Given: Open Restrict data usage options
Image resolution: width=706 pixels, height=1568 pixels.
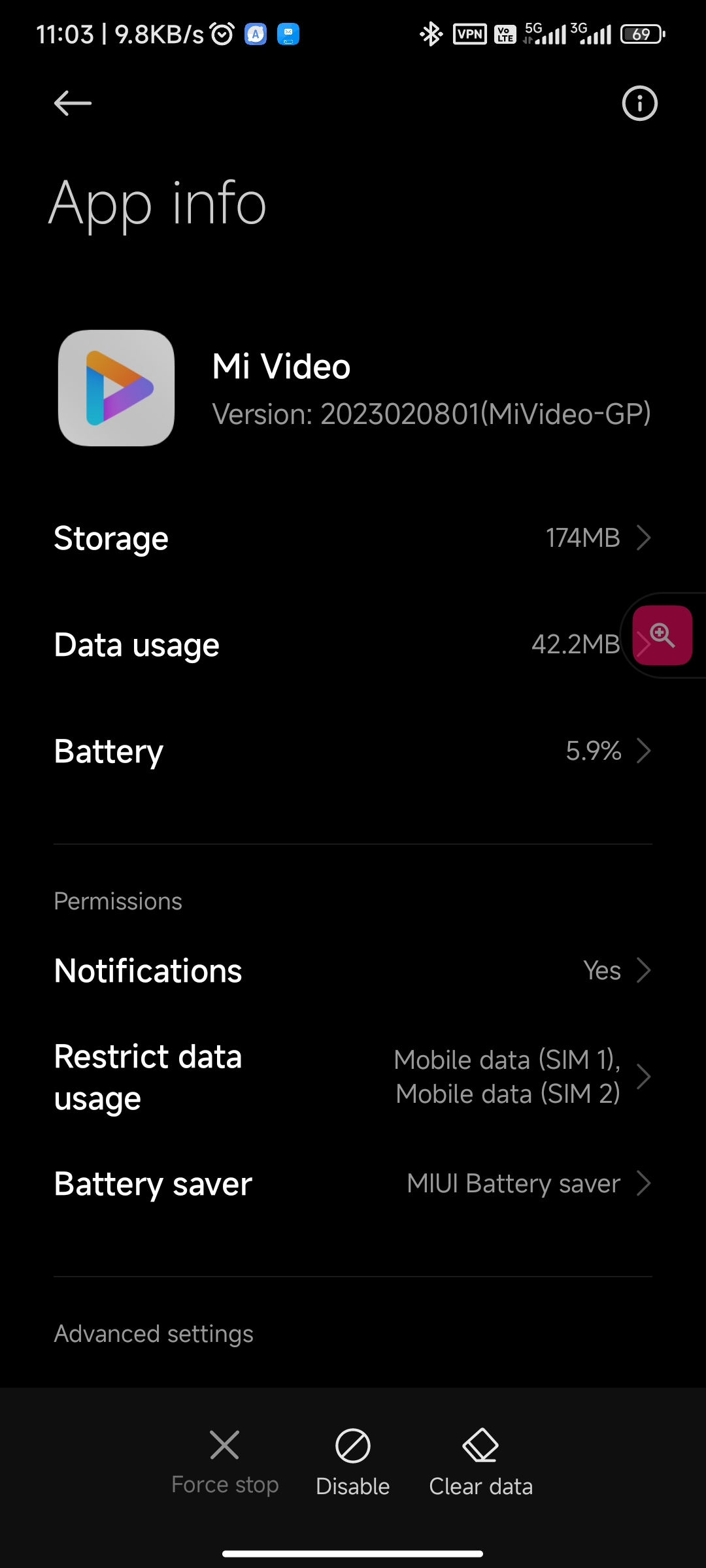Looking at the screenshot, I should pos(353,1077).
